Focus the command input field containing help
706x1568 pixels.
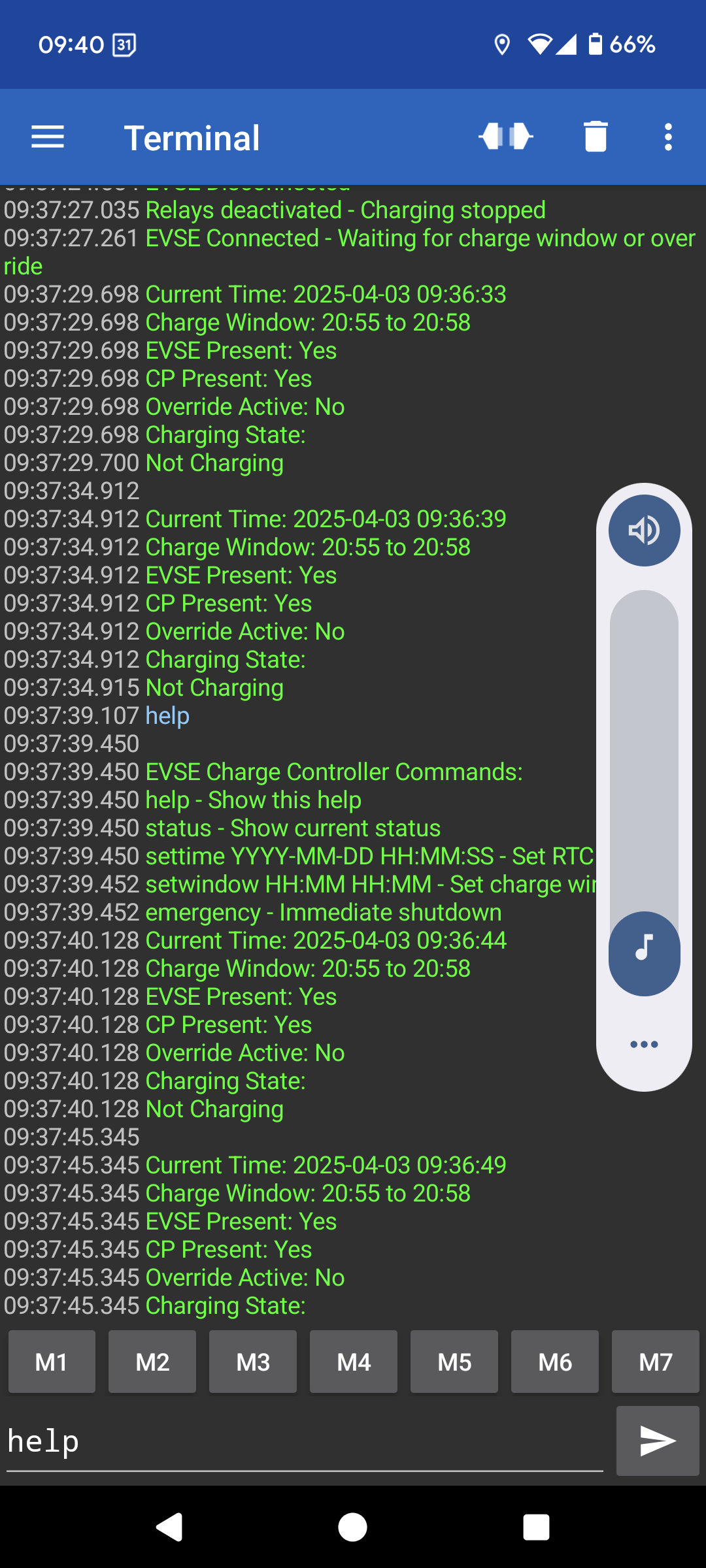click(304, 1442)
